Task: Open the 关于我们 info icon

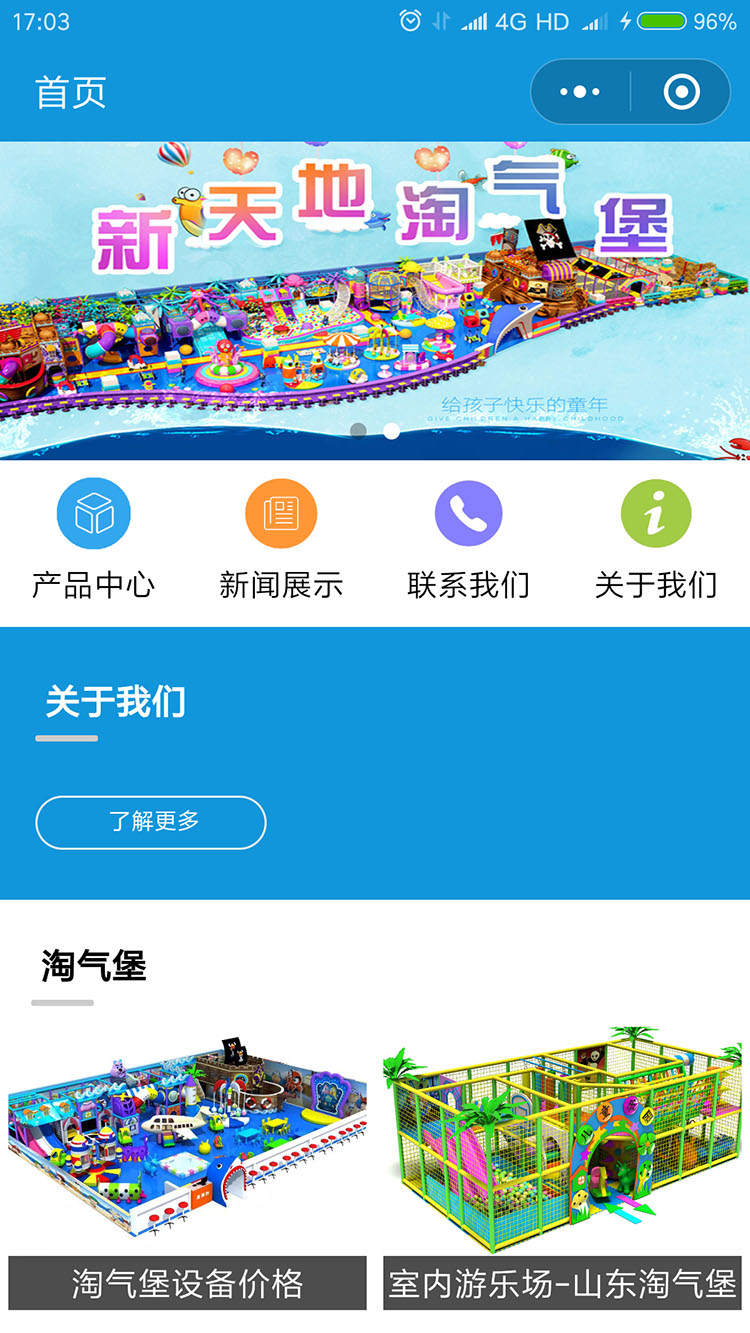Action: coord(656,512)
